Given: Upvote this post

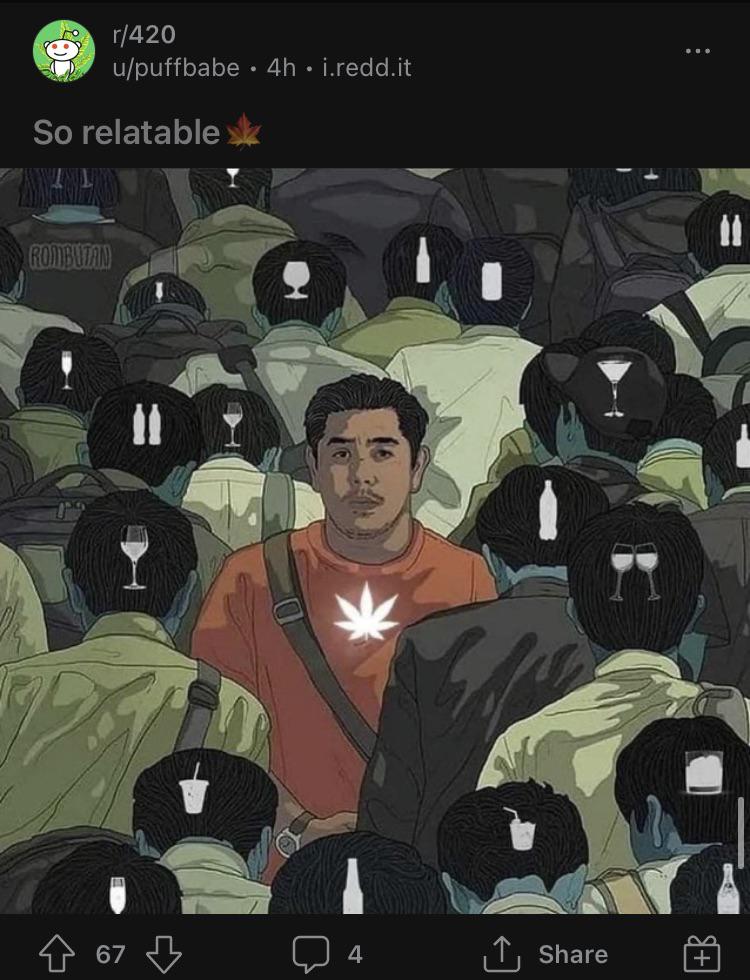Looking at the screenshot, I should point(57,954).
